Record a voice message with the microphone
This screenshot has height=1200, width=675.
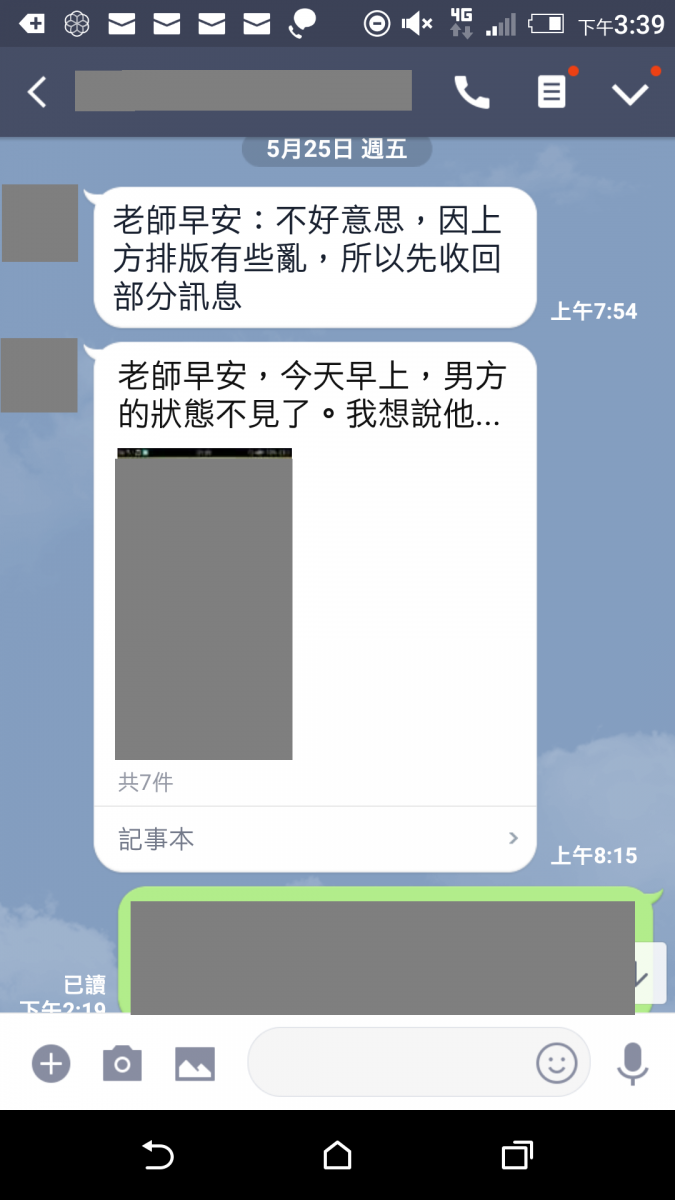pyautogui.click(x=632, y=1063)
